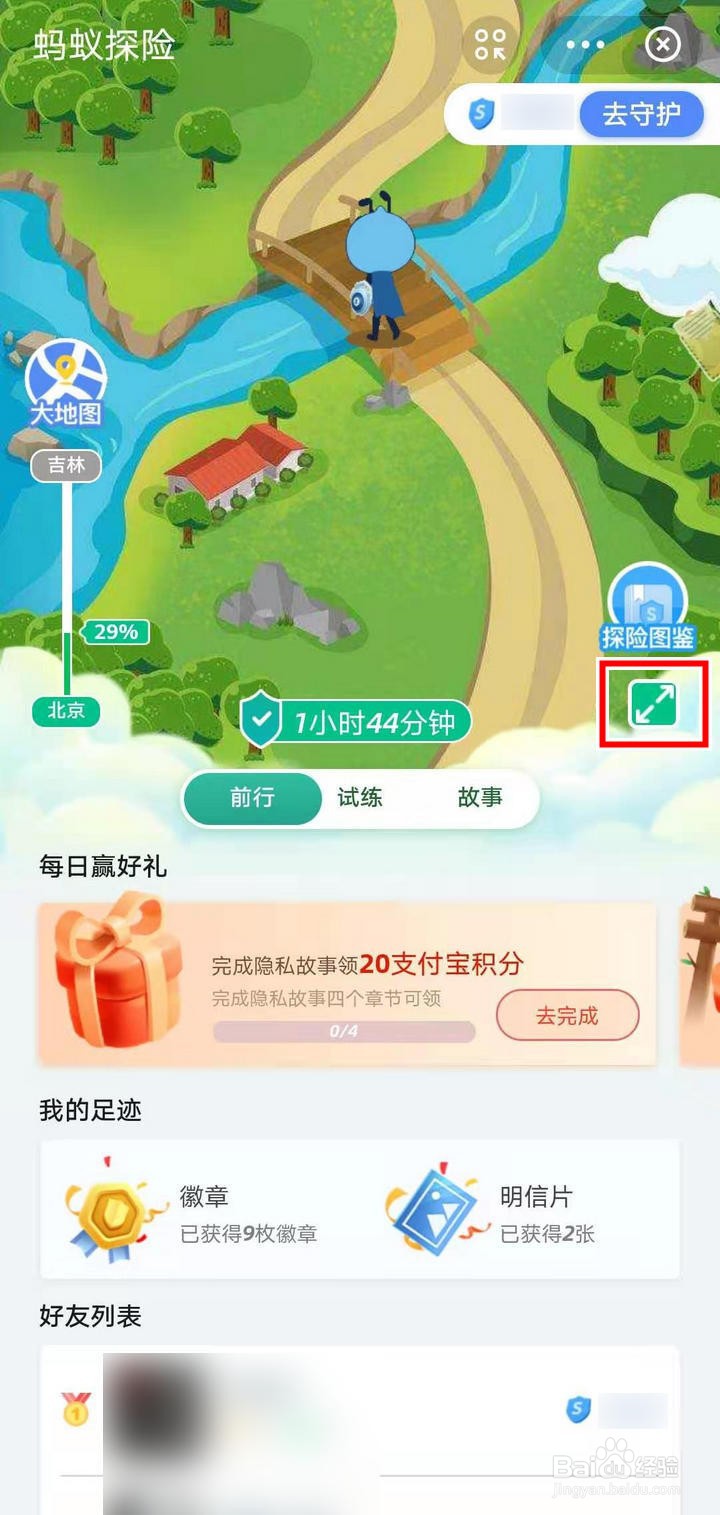Click the 去完成 button to finish tasks
The width and height of the screenshot is (720, 1515).
(x=567, y=1016)
